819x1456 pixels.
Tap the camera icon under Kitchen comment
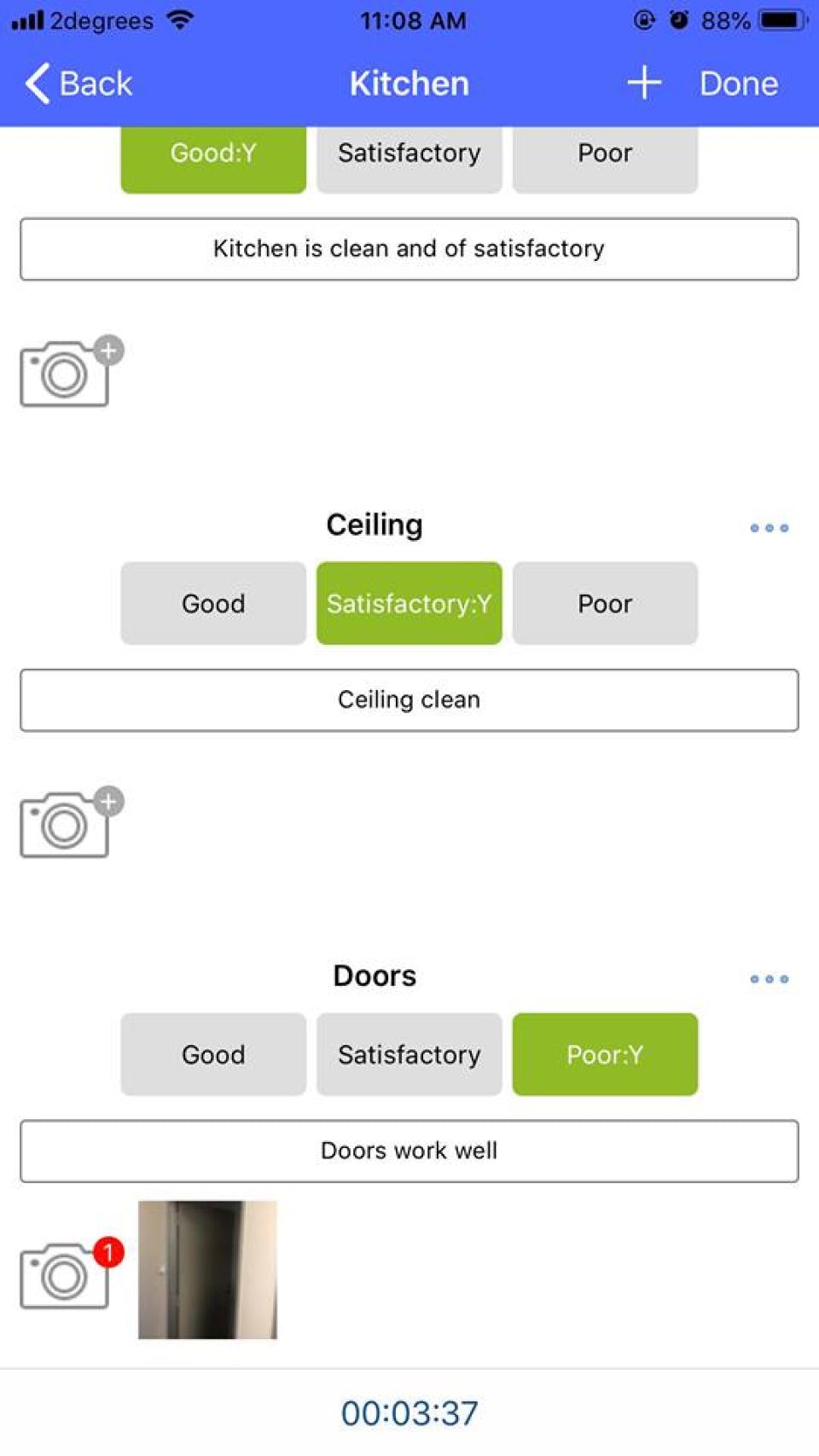[64, 374]
